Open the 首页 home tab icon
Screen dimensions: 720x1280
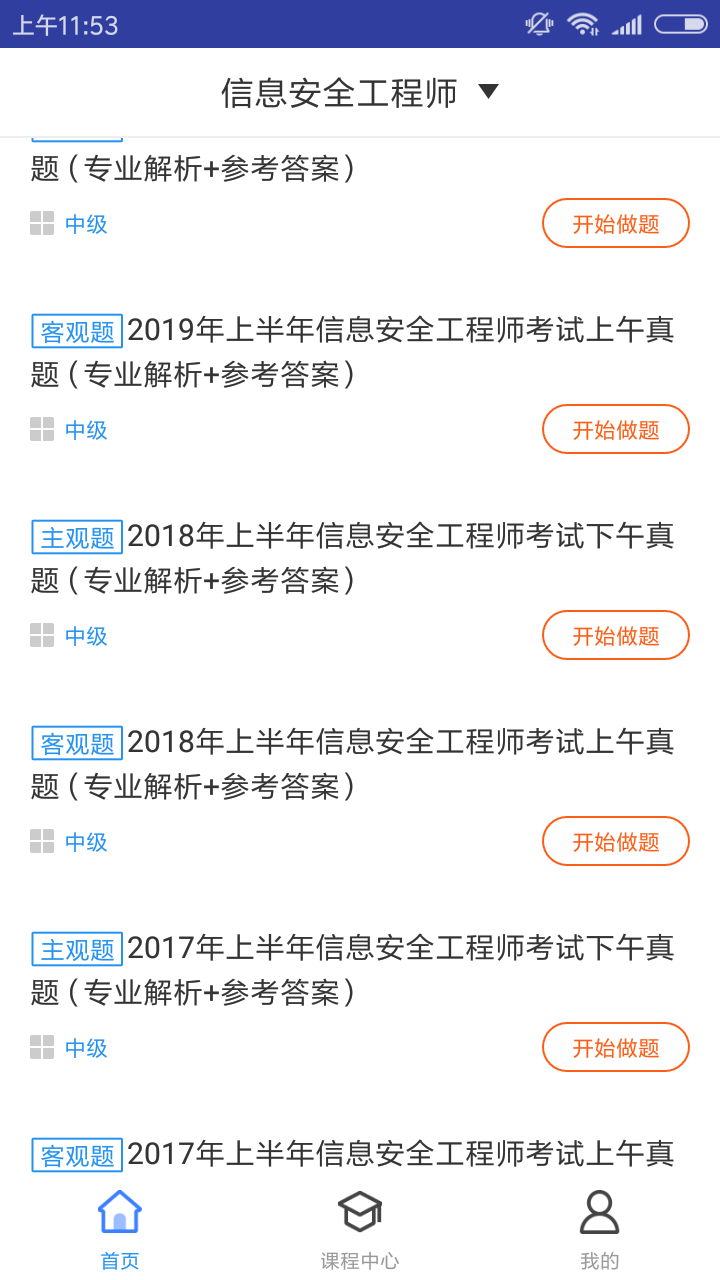(119, 1210)
